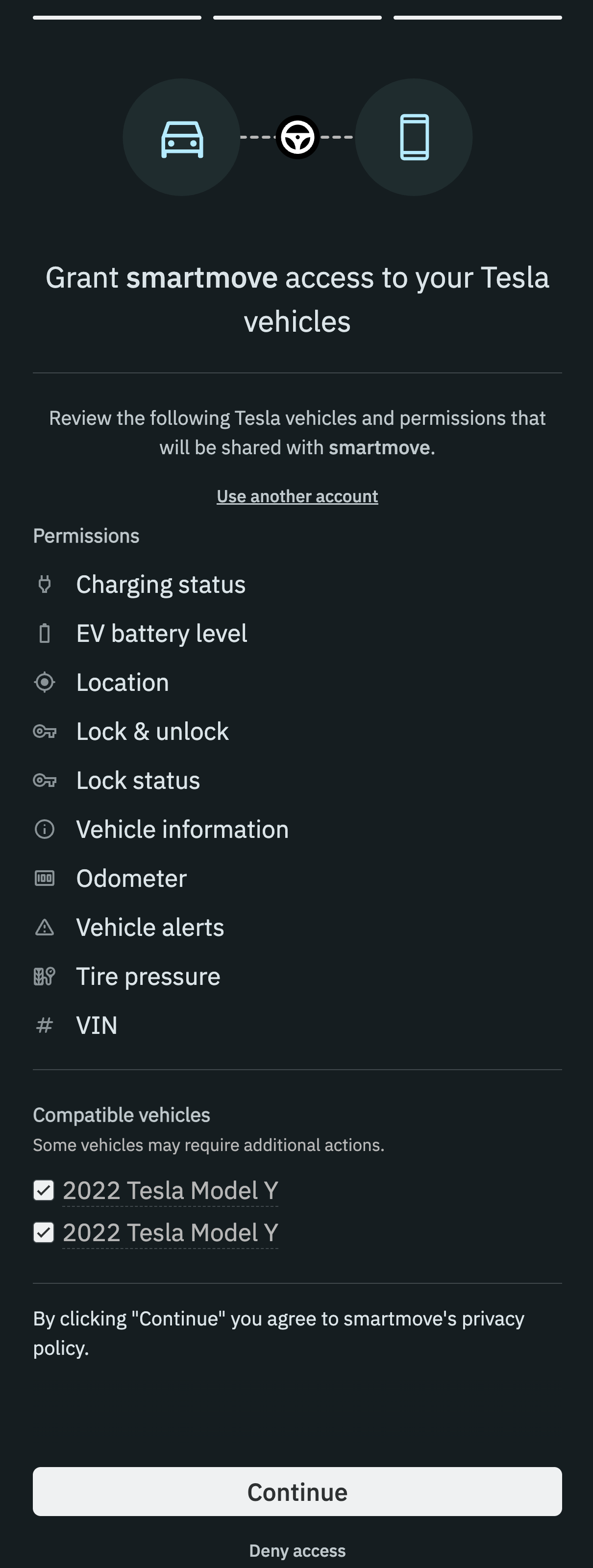Click the Charging status plug icon
Image resolution: width=593 pixels, height=1568 pixels.
(x=44, y=585)
